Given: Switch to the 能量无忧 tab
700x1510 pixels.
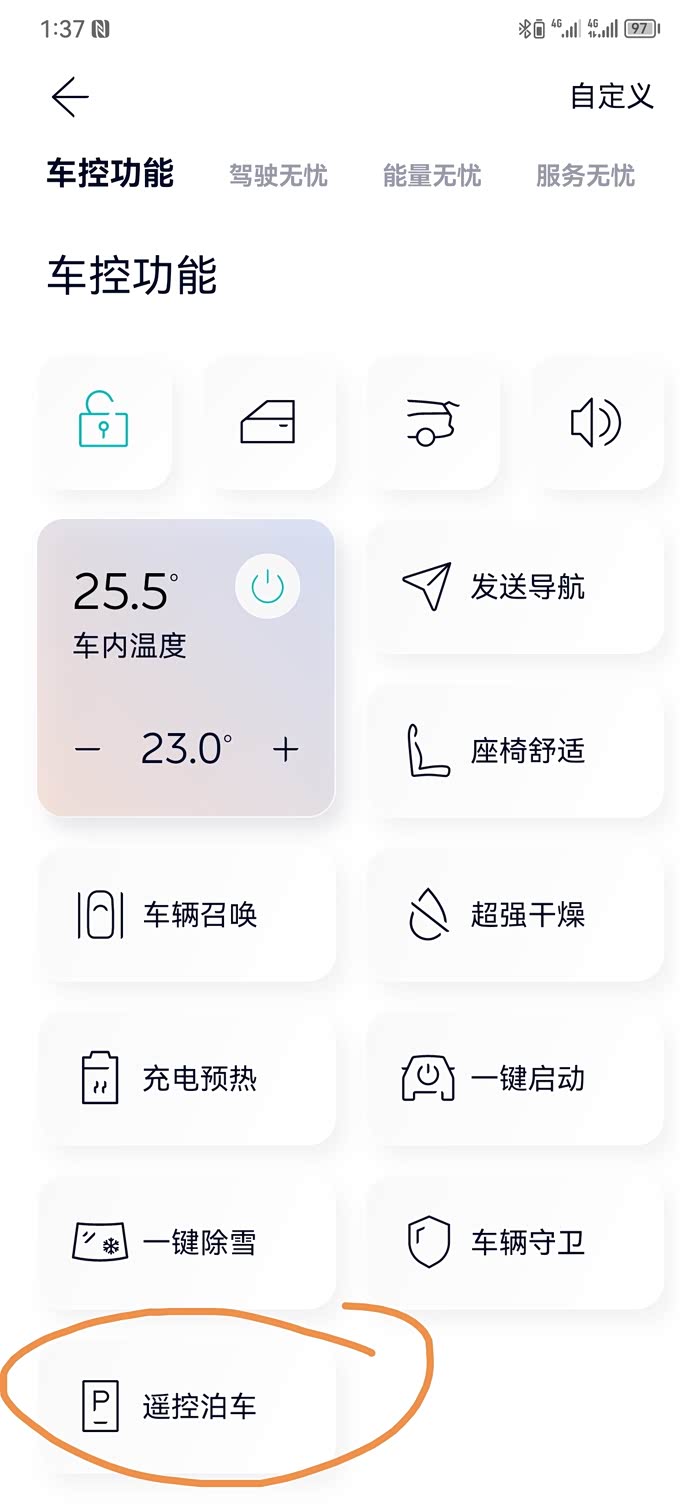Looking at the screenshot, I should (x=432, y=176).
